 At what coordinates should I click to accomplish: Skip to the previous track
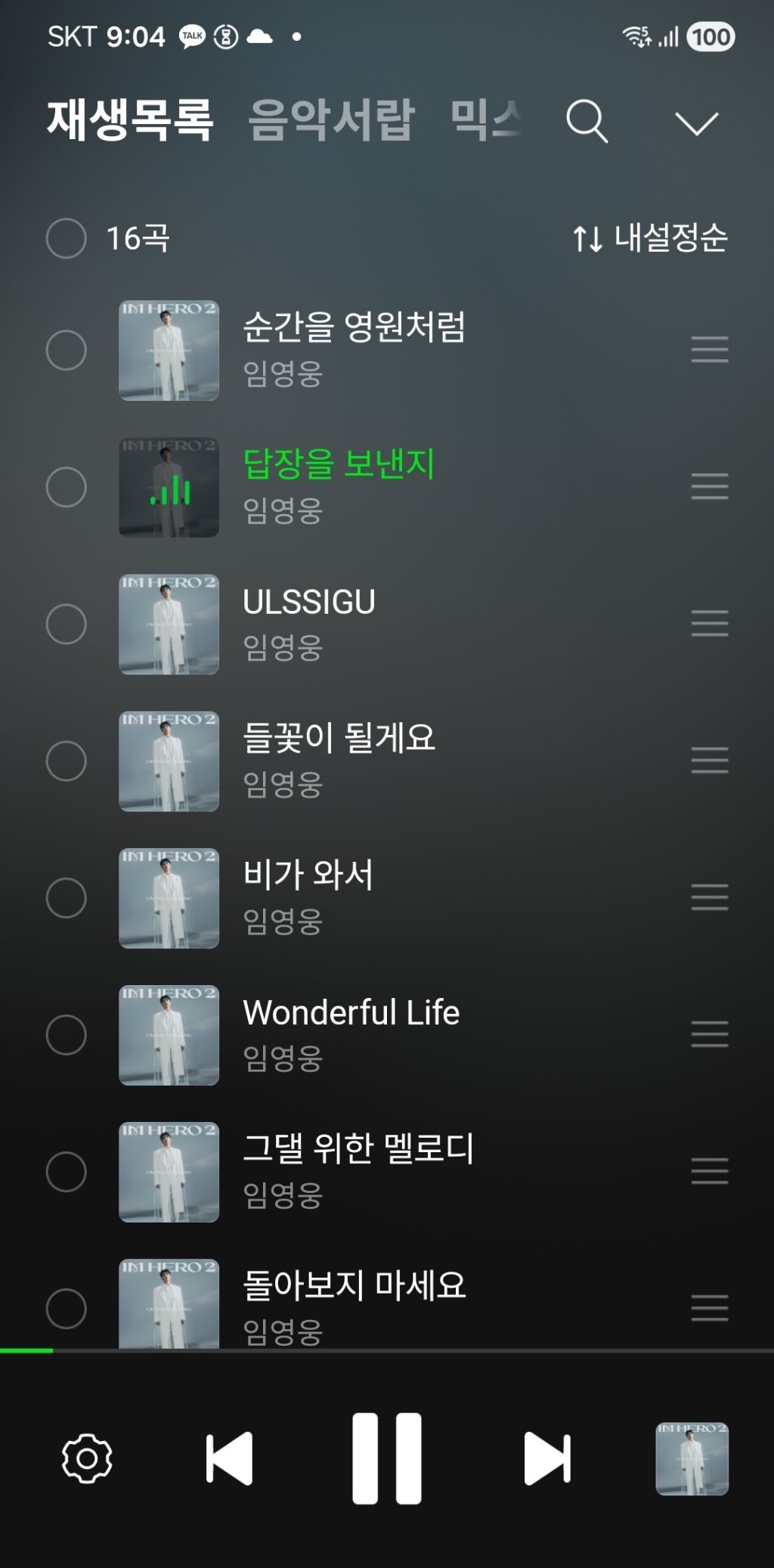click(x=229, y=1458)
